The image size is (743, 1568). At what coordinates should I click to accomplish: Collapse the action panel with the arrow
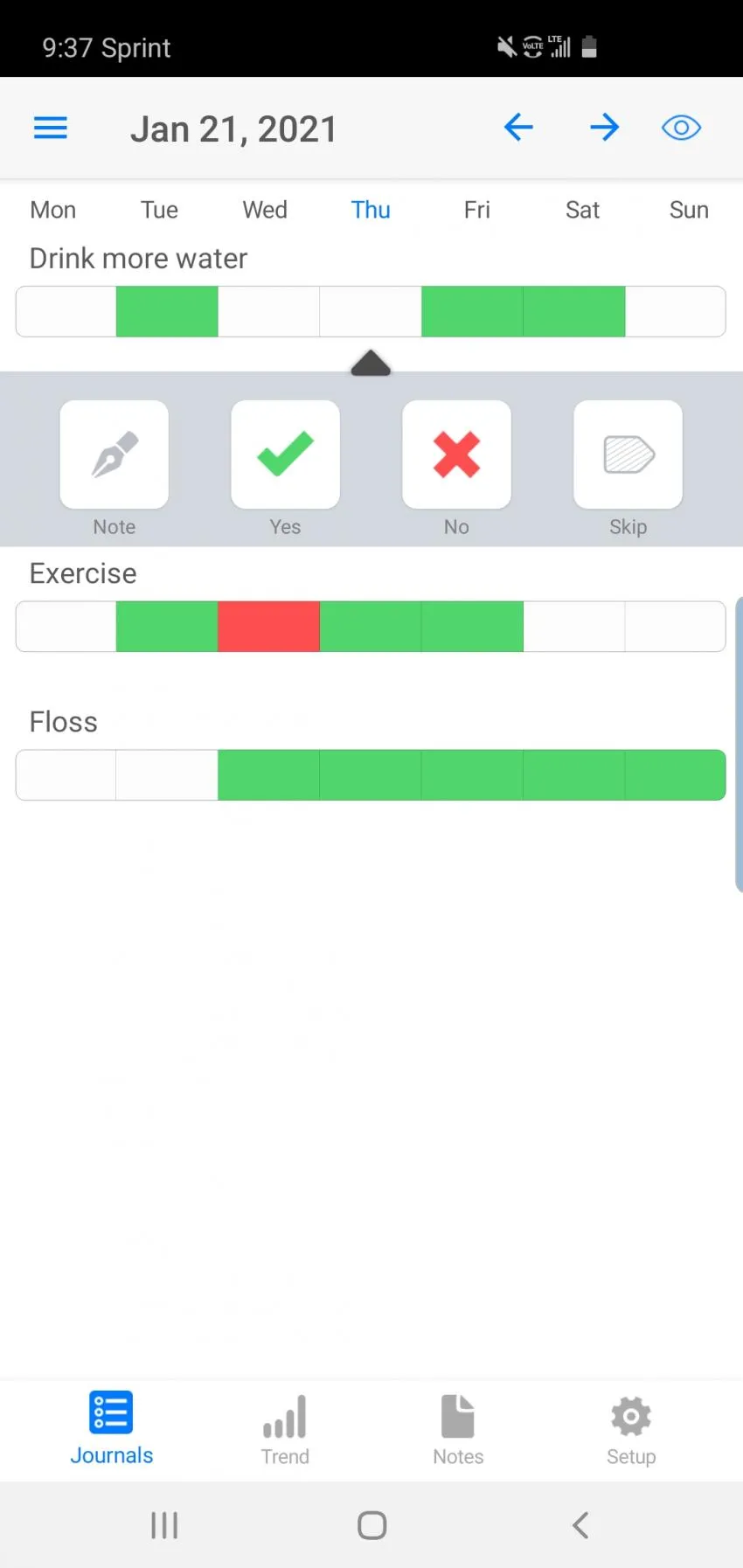coord(371,363)
